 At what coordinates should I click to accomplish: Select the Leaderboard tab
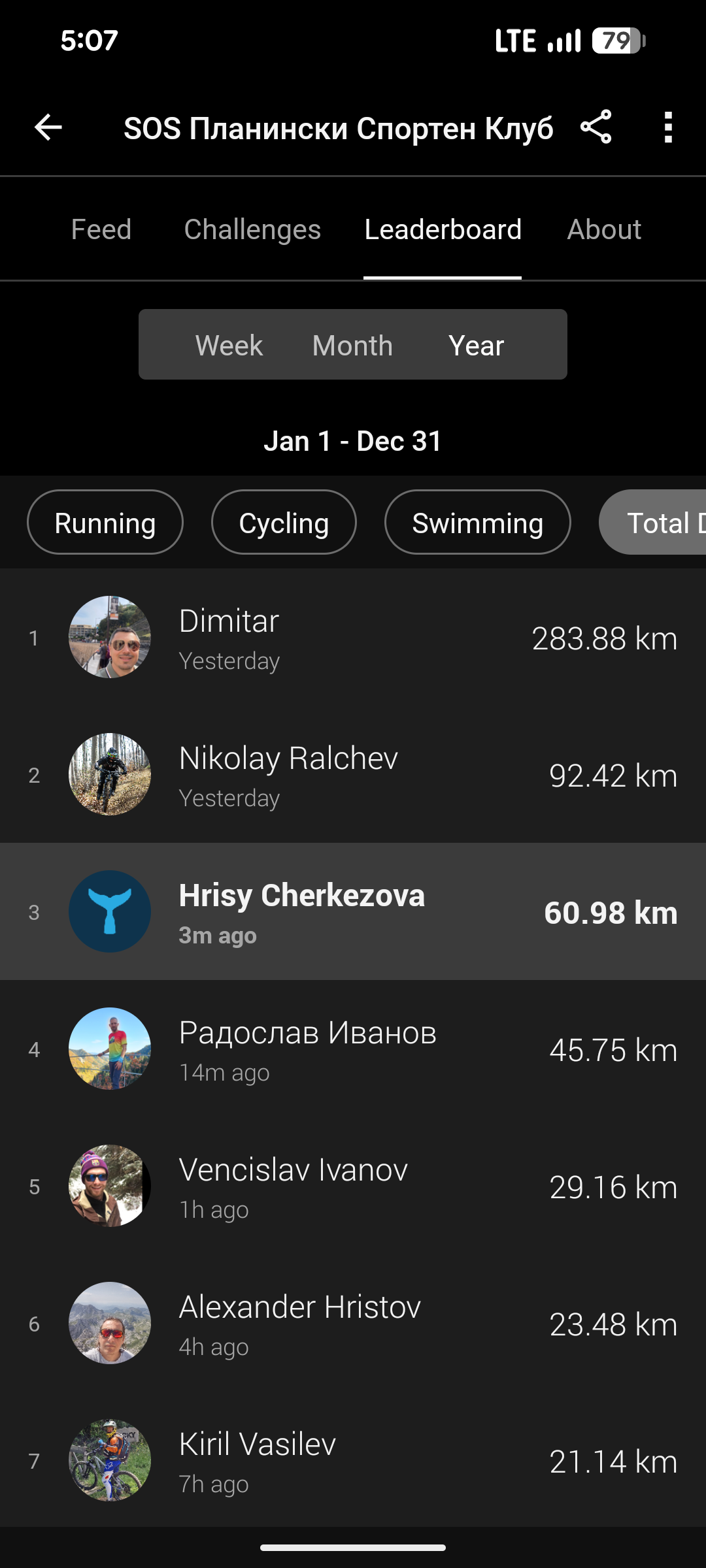point(443,229)
